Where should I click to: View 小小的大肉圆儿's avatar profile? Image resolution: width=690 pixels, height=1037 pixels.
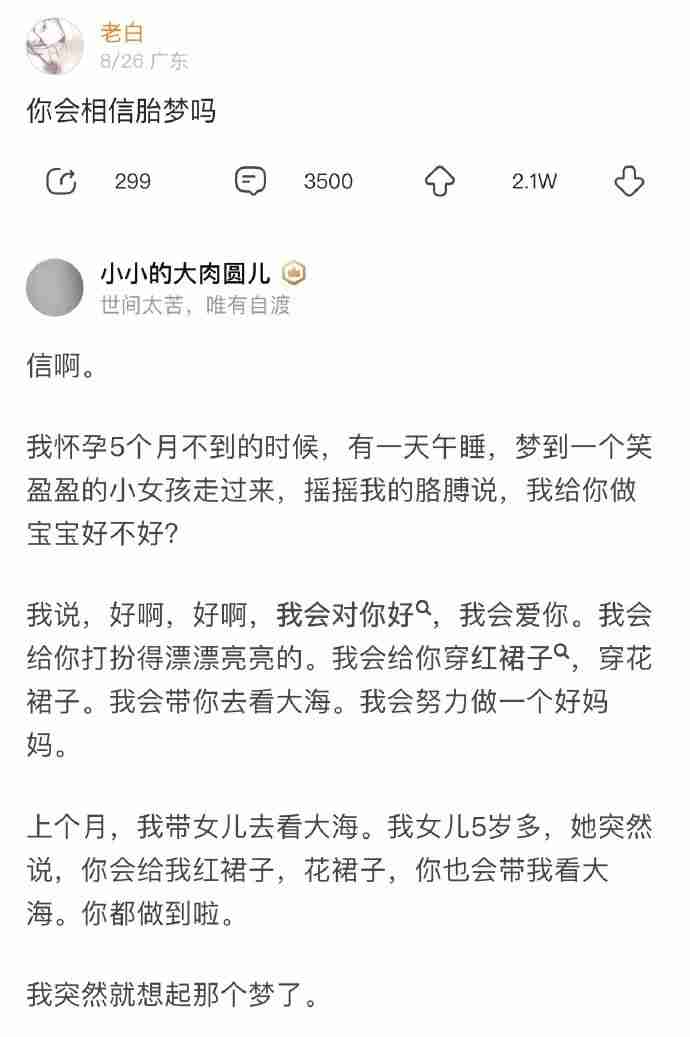click(x=54, y=288)
